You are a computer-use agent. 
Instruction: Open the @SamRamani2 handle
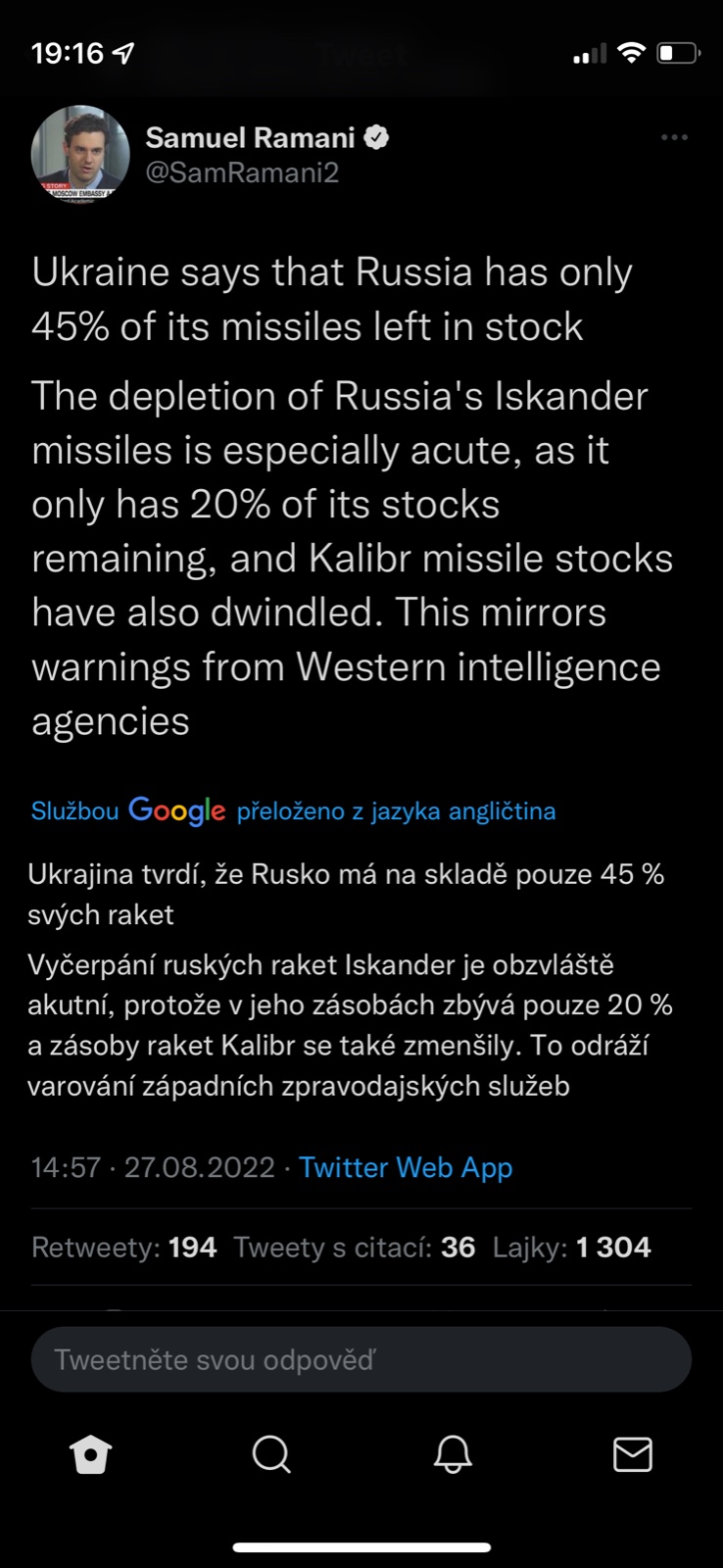[242, 173]
